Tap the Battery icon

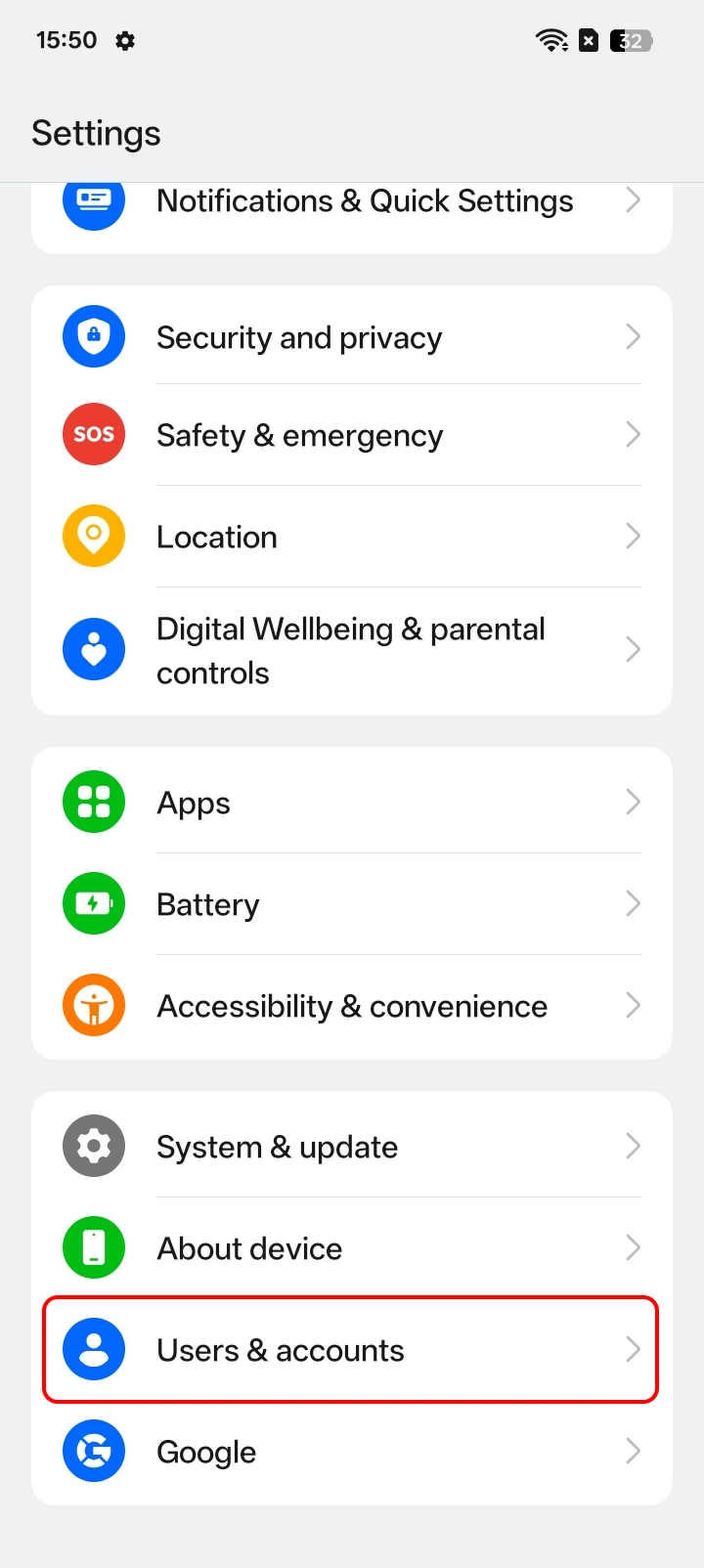[93, 903]
